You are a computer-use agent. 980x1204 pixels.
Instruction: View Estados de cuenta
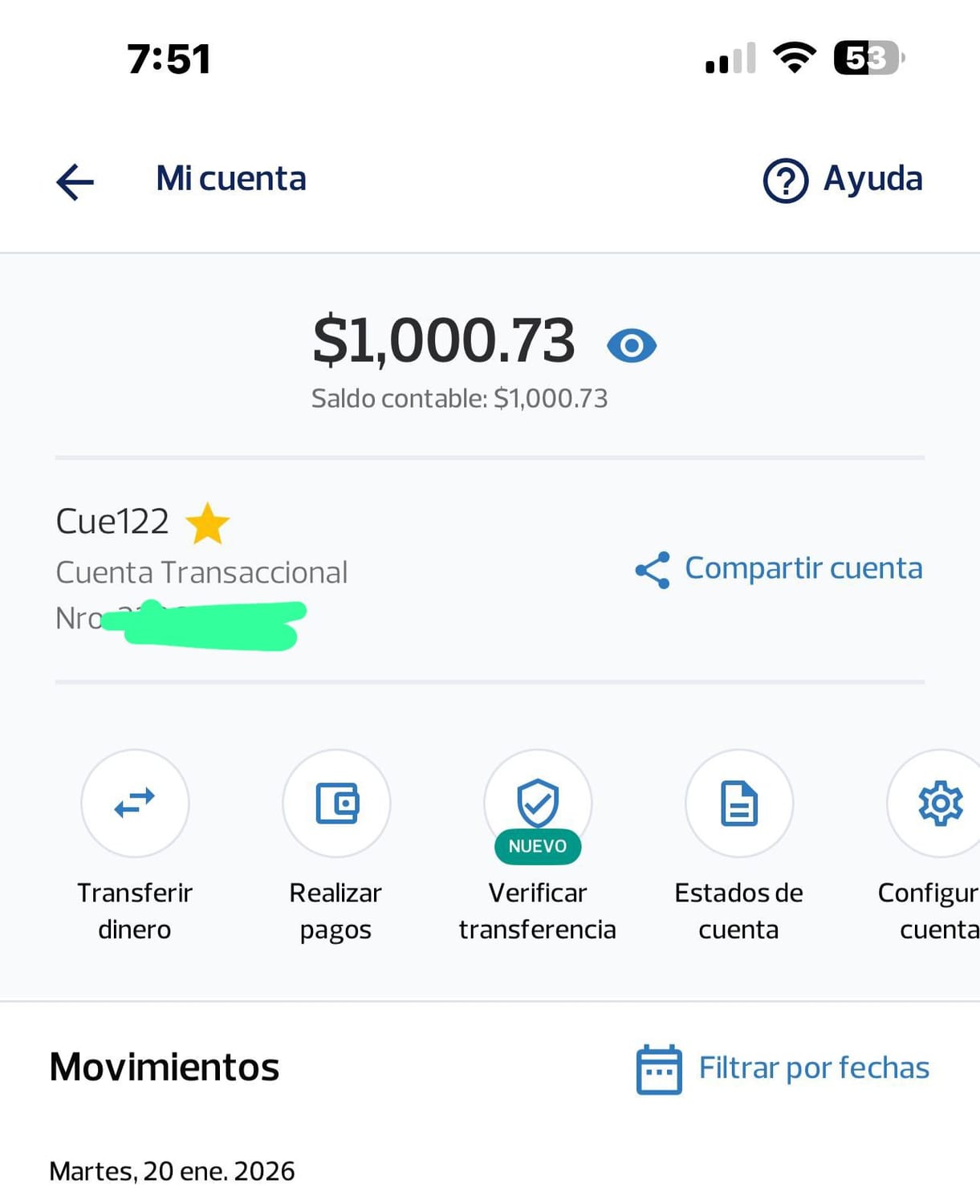pos(739,803)
